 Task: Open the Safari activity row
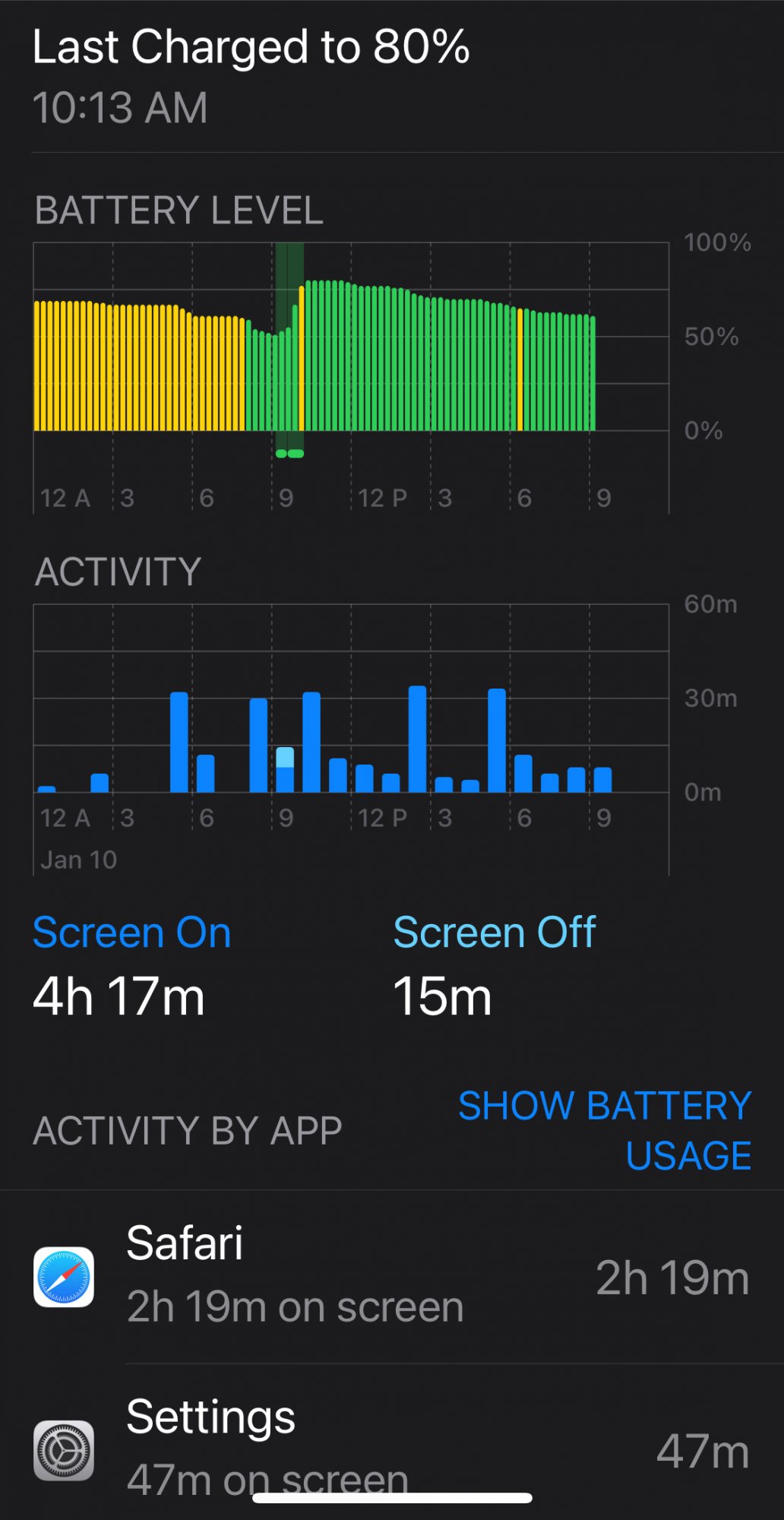(x=392, y=1277)
